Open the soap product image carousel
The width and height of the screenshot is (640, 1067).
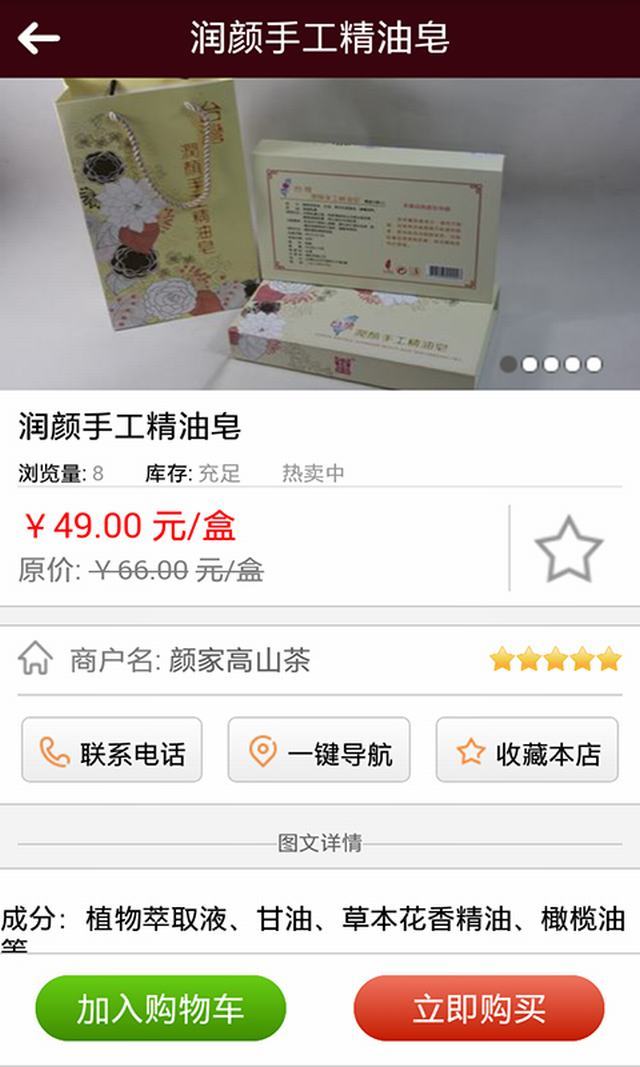[x=320, y=233]
